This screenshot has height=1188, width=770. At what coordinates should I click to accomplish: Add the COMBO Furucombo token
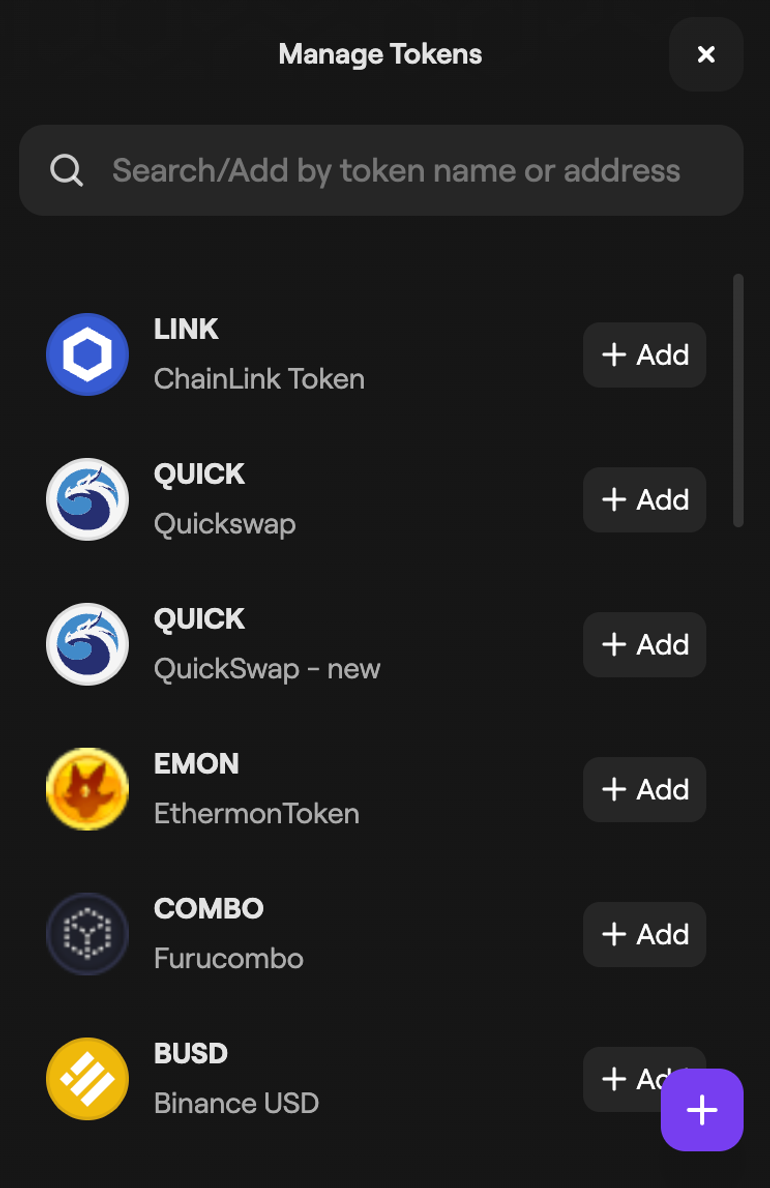coord(644,935)
